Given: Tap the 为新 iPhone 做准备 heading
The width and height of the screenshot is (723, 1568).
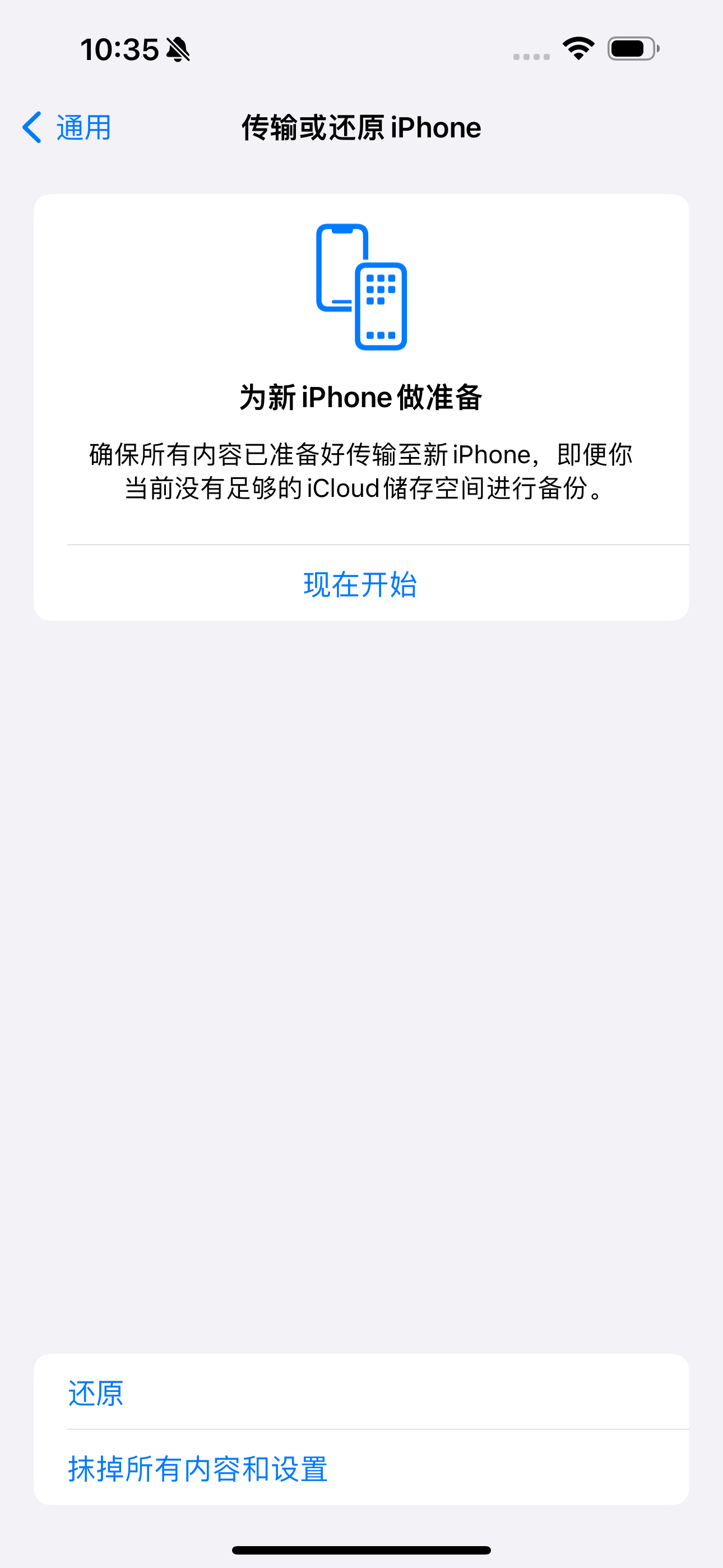Looking at the screenshot, I should 361,397.
